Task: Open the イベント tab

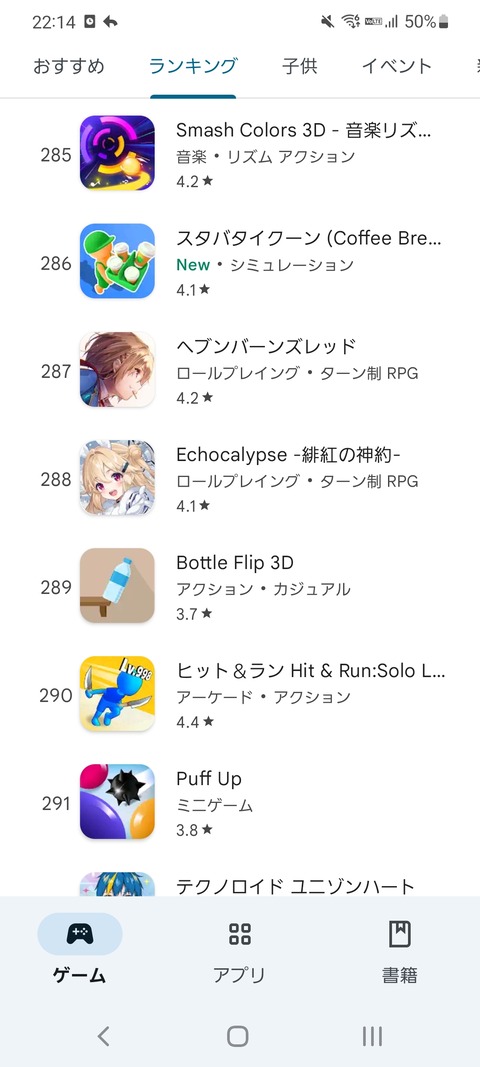Action: point(397,66)
